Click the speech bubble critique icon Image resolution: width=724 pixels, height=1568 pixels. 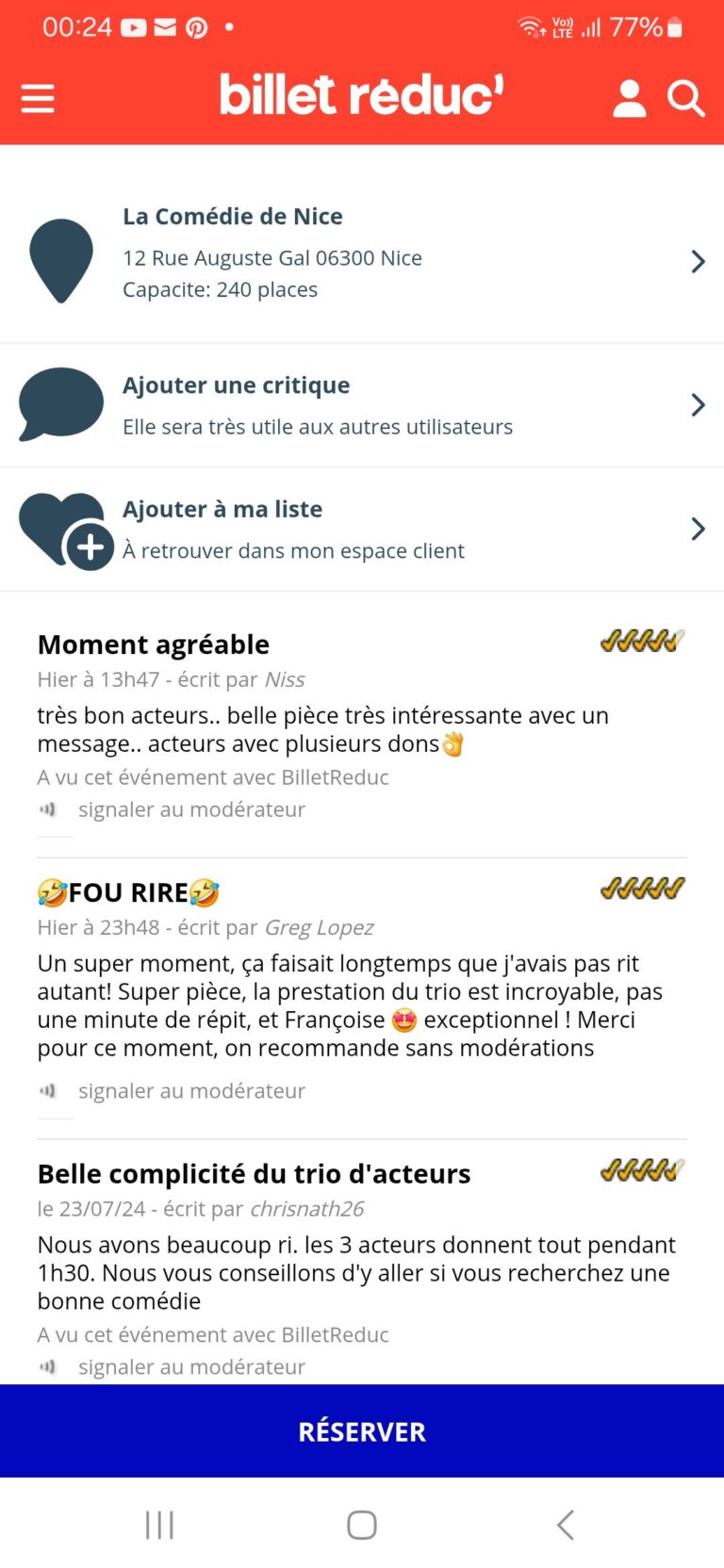(x=60, y=404)
